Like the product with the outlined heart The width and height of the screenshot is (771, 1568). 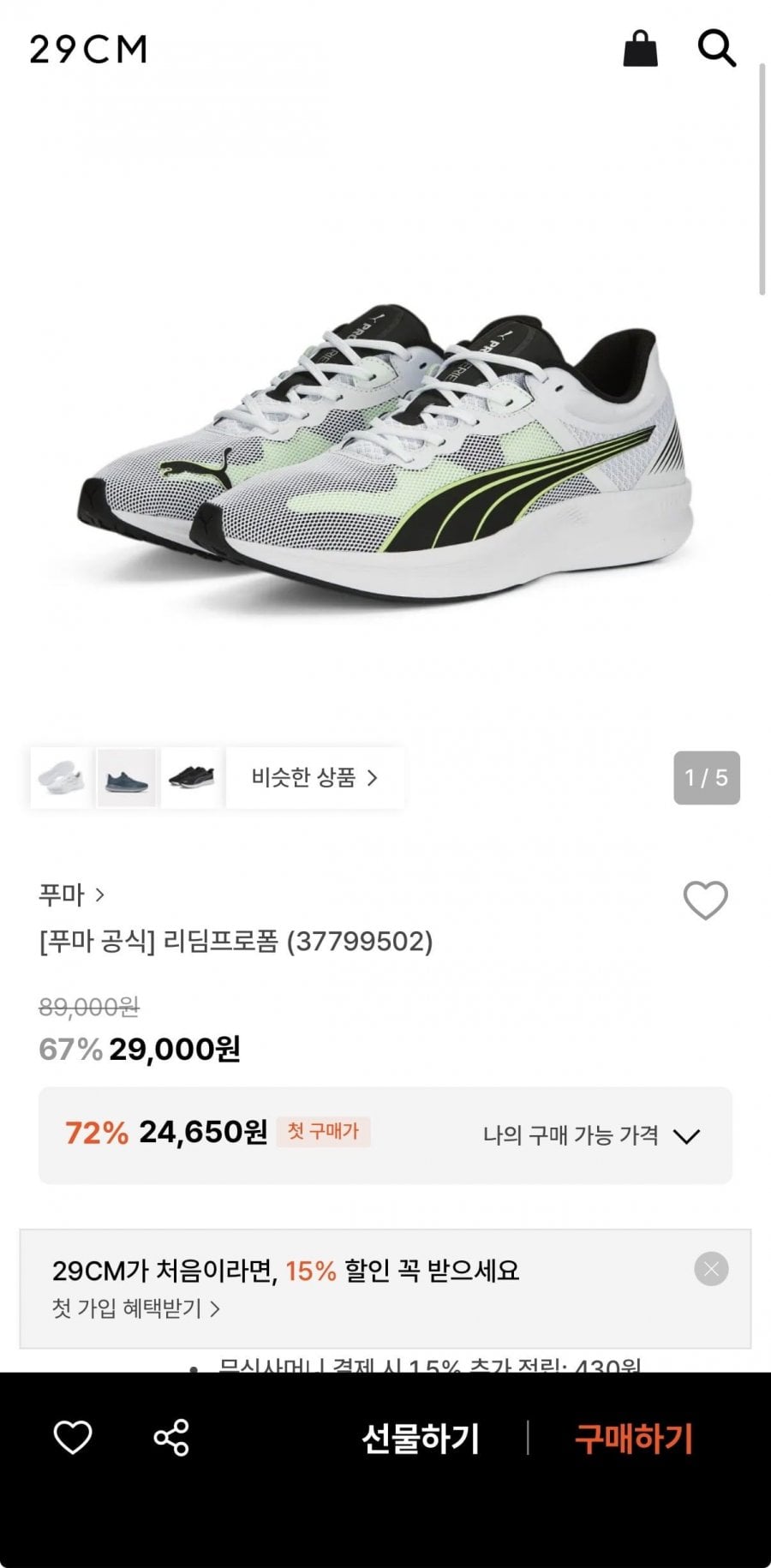705,901
